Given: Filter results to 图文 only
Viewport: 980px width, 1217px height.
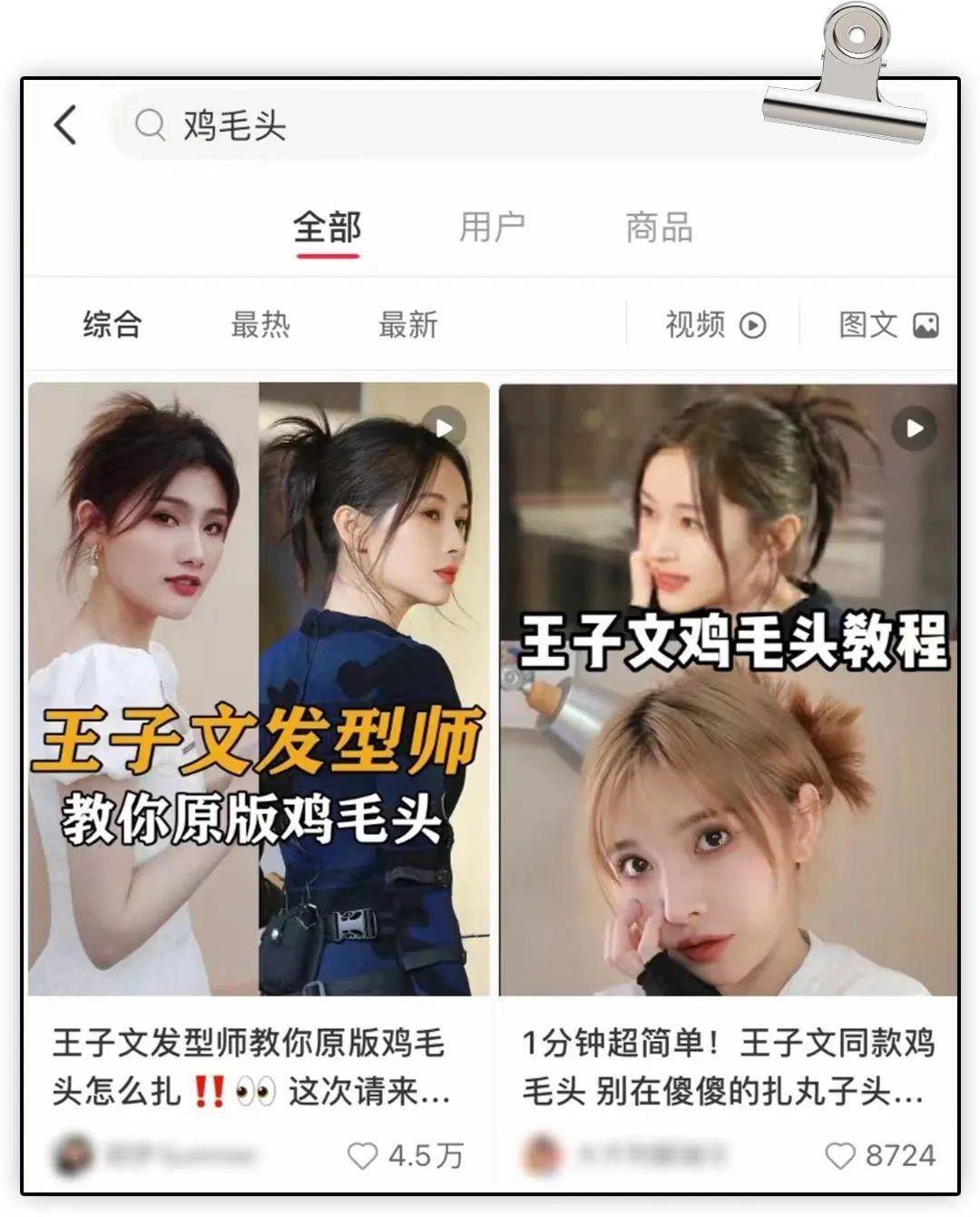Looking at the screenshot, I should click(x=887, y=324).
